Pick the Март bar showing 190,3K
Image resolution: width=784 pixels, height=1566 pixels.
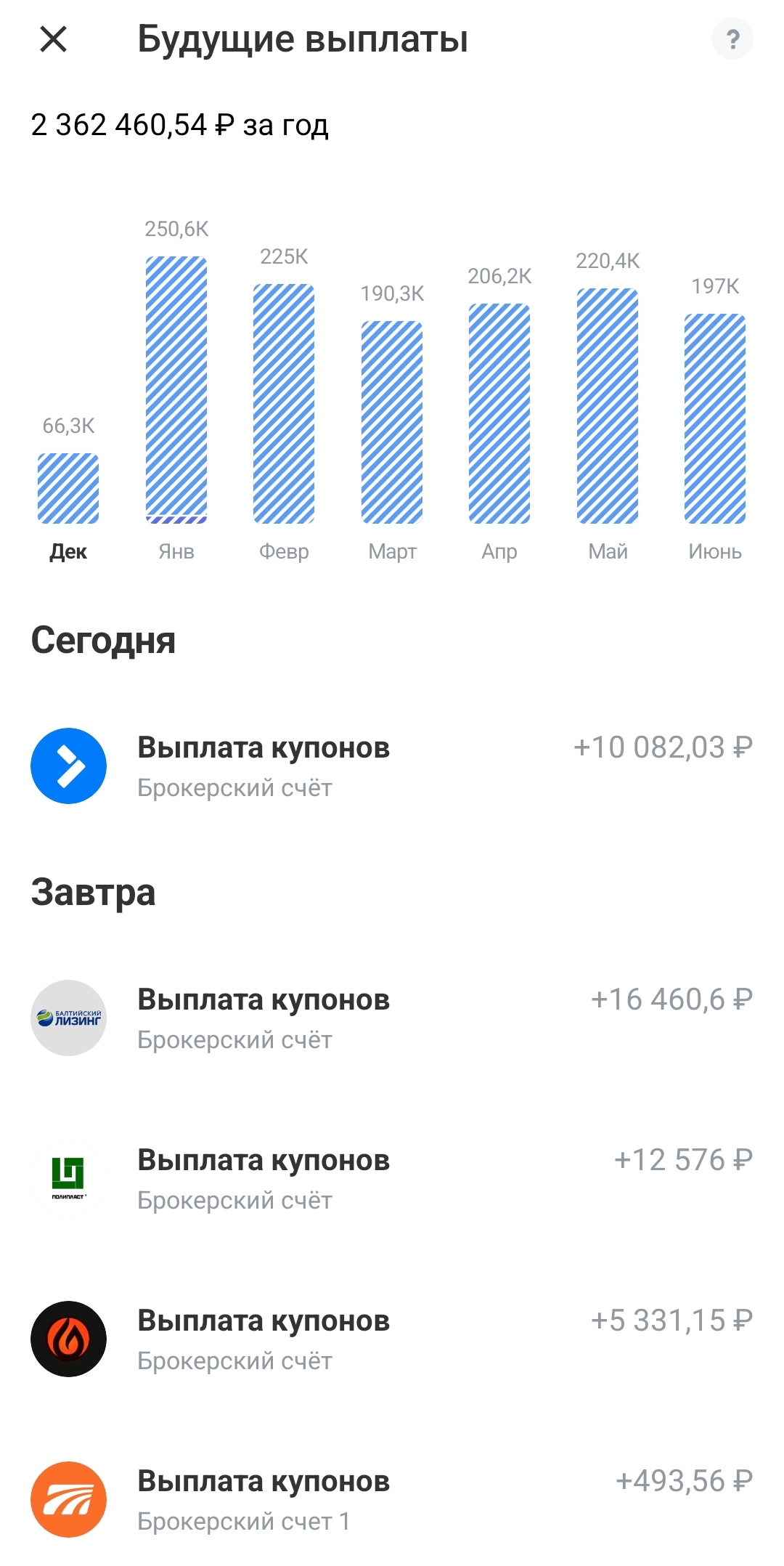[392, 422]
